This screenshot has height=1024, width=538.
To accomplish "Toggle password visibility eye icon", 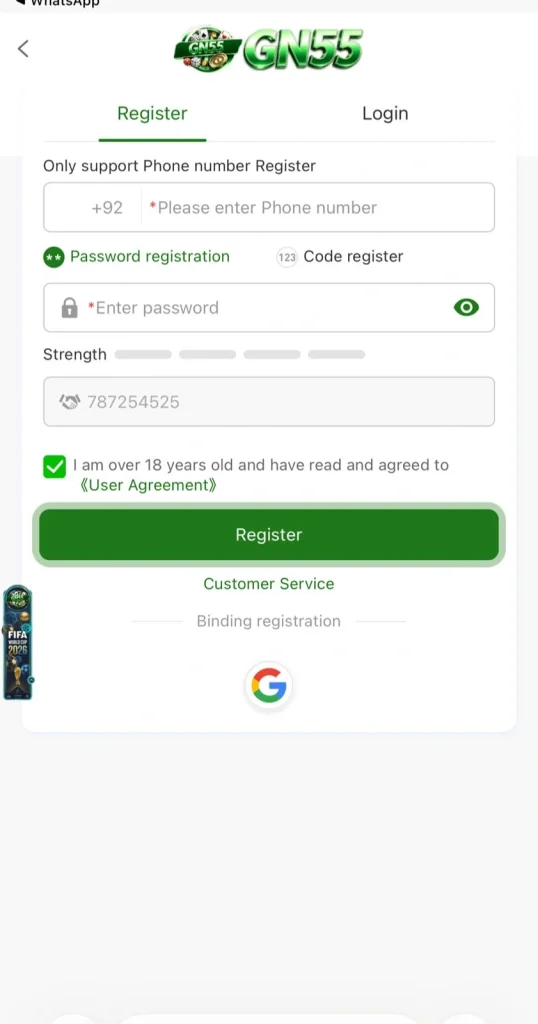I will click(x=466, y=308).
